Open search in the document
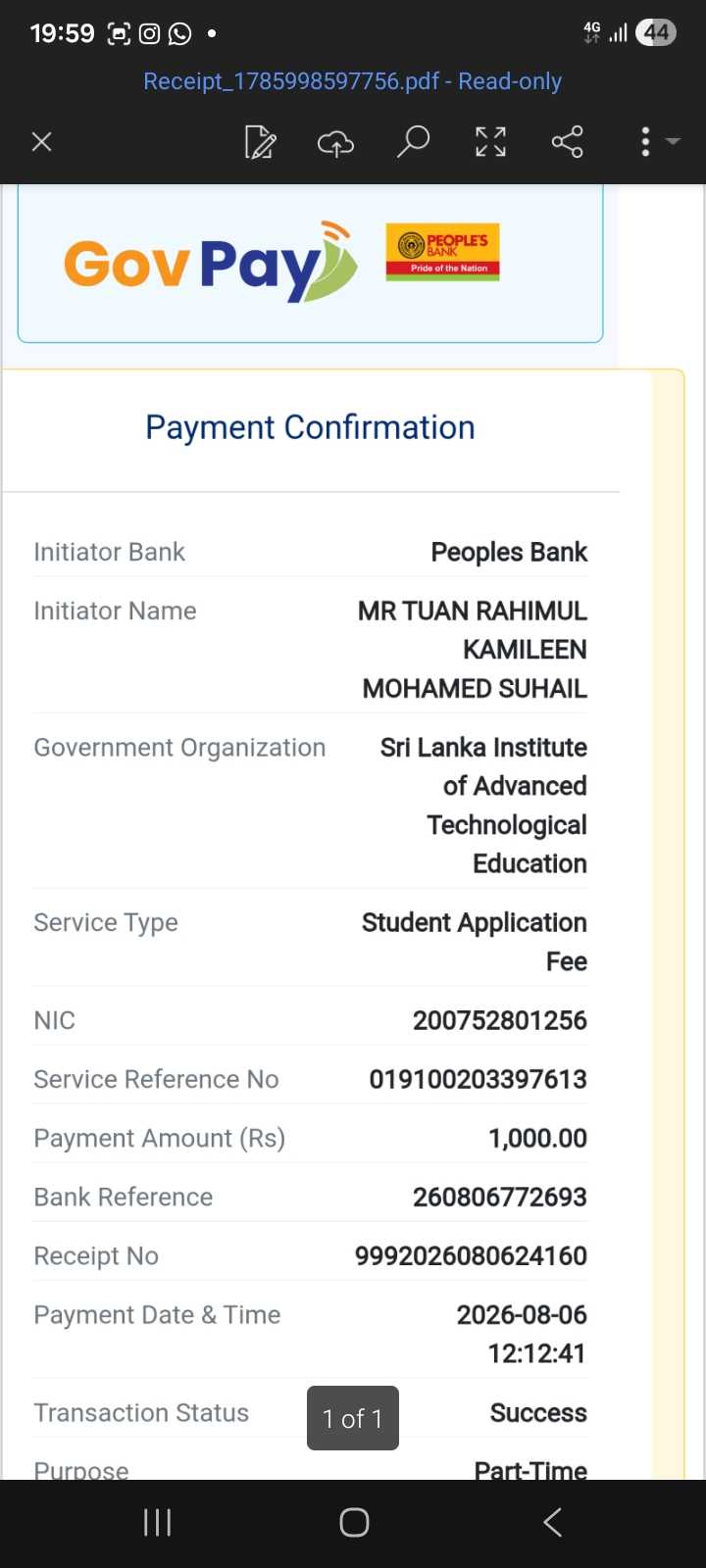 pos(413,142)
